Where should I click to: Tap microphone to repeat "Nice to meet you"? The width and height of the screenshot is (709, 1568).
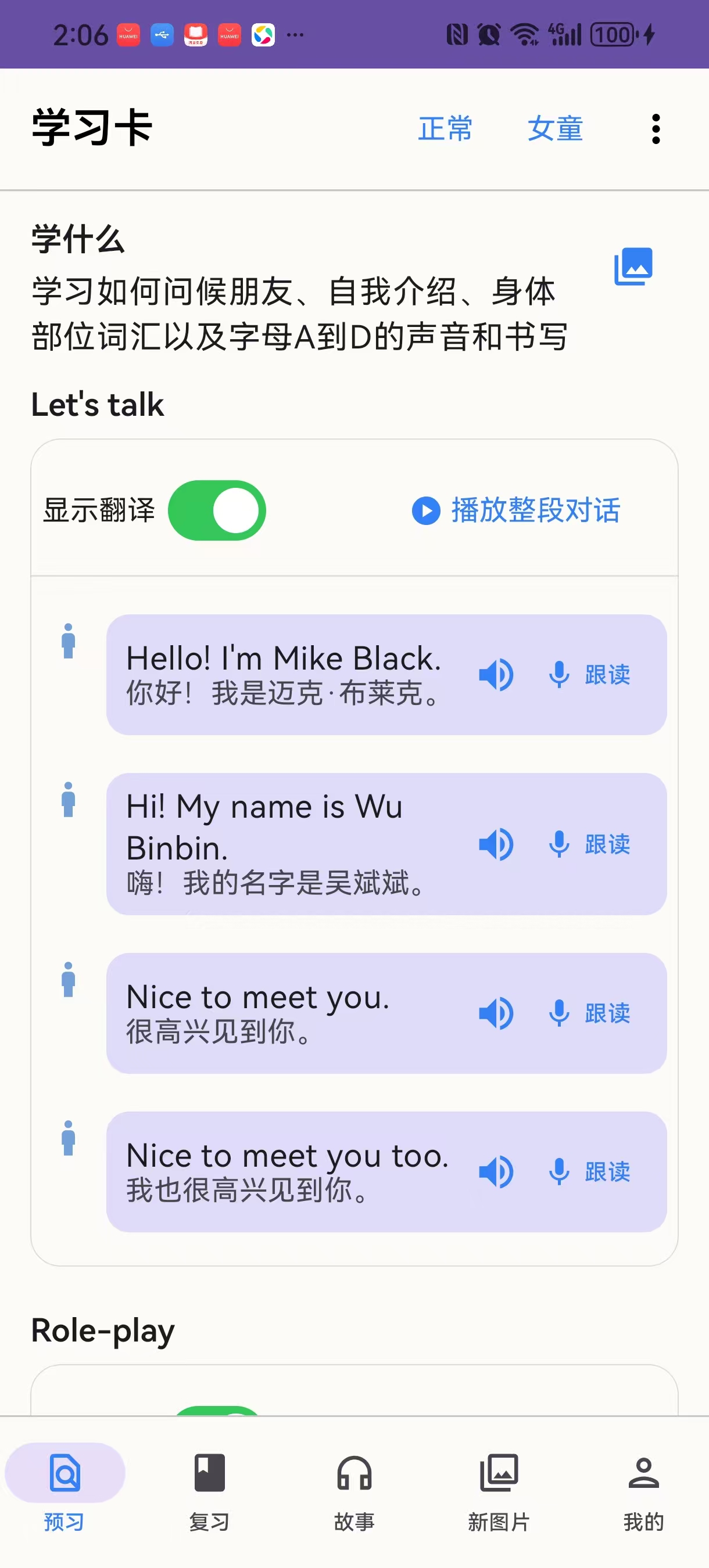pyautogui.click(x=558, y=1013)
